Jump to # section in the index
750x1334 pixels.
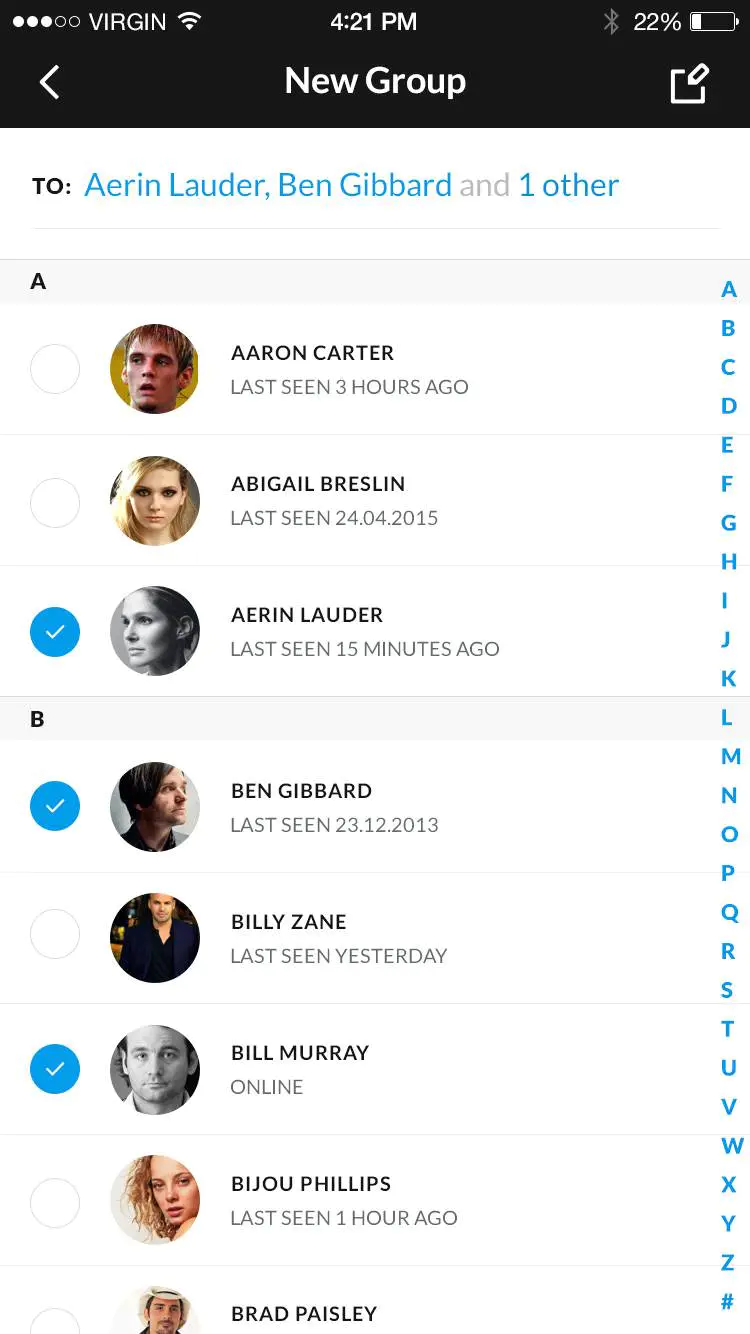(x=728, y=1301)
